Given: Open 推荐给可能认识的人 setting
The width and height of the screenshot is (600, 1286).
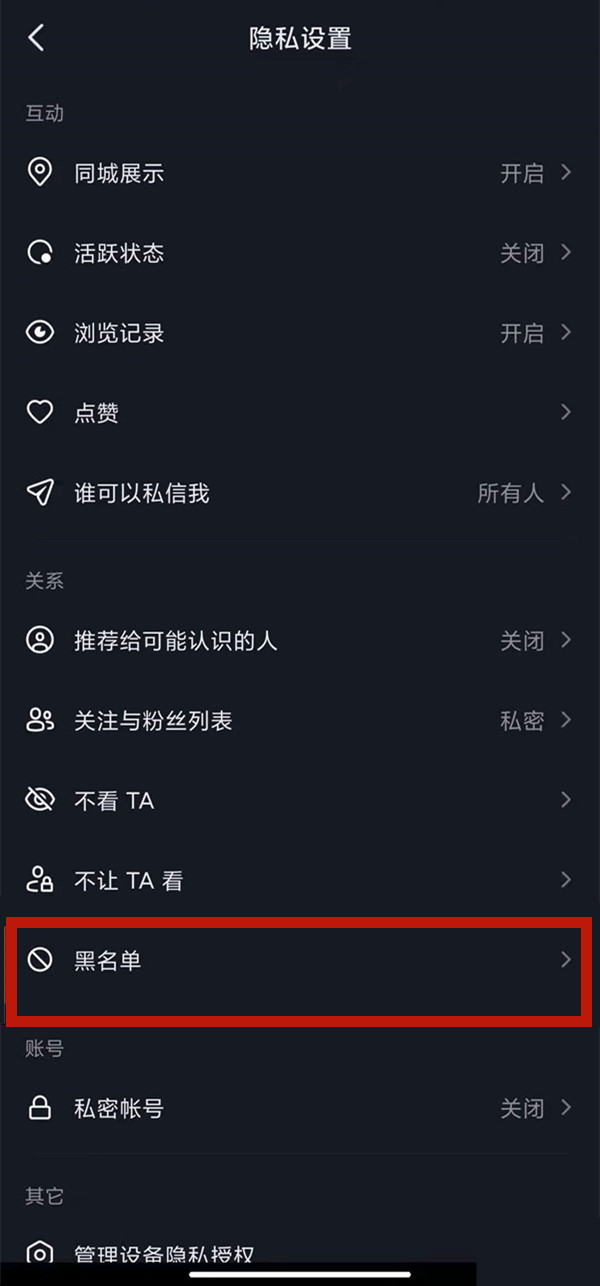Looking at the screenshot, I should (300, 640).
